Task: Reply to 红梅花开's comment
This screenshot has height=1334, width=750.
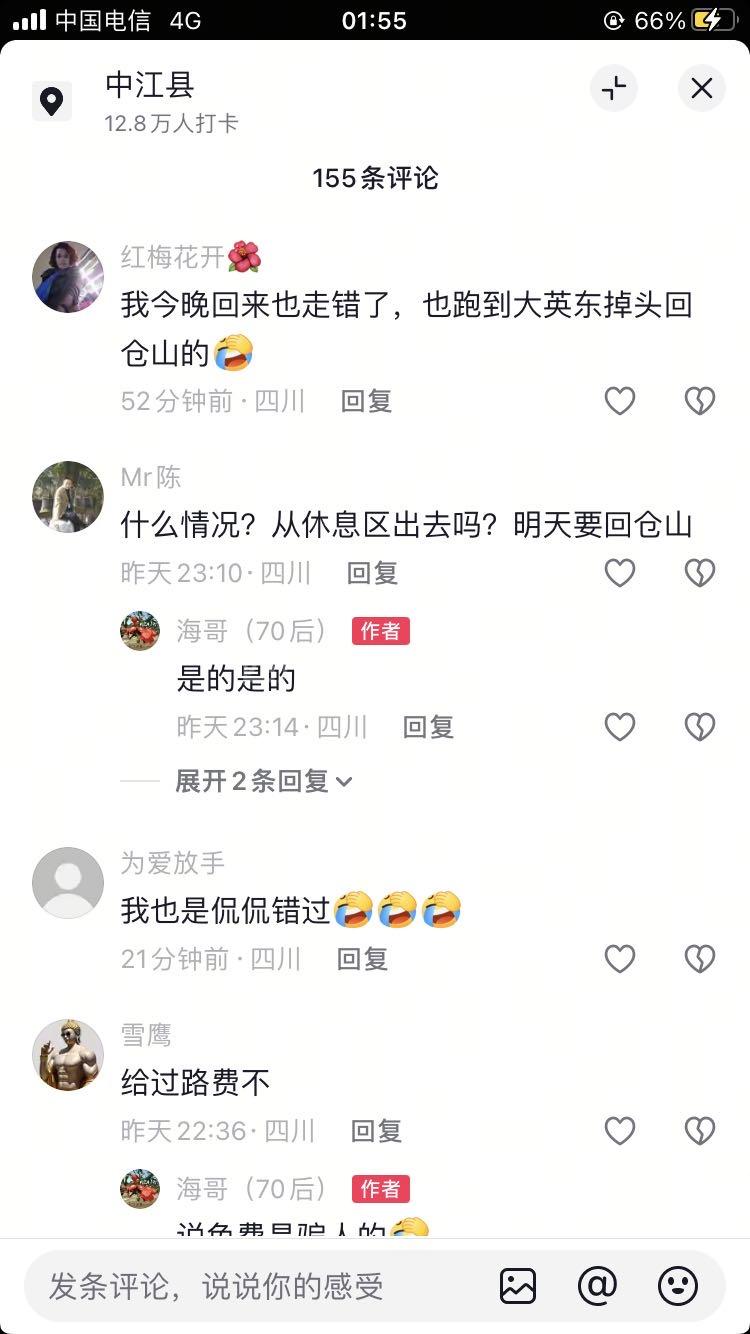Action: tap(366, 401)
